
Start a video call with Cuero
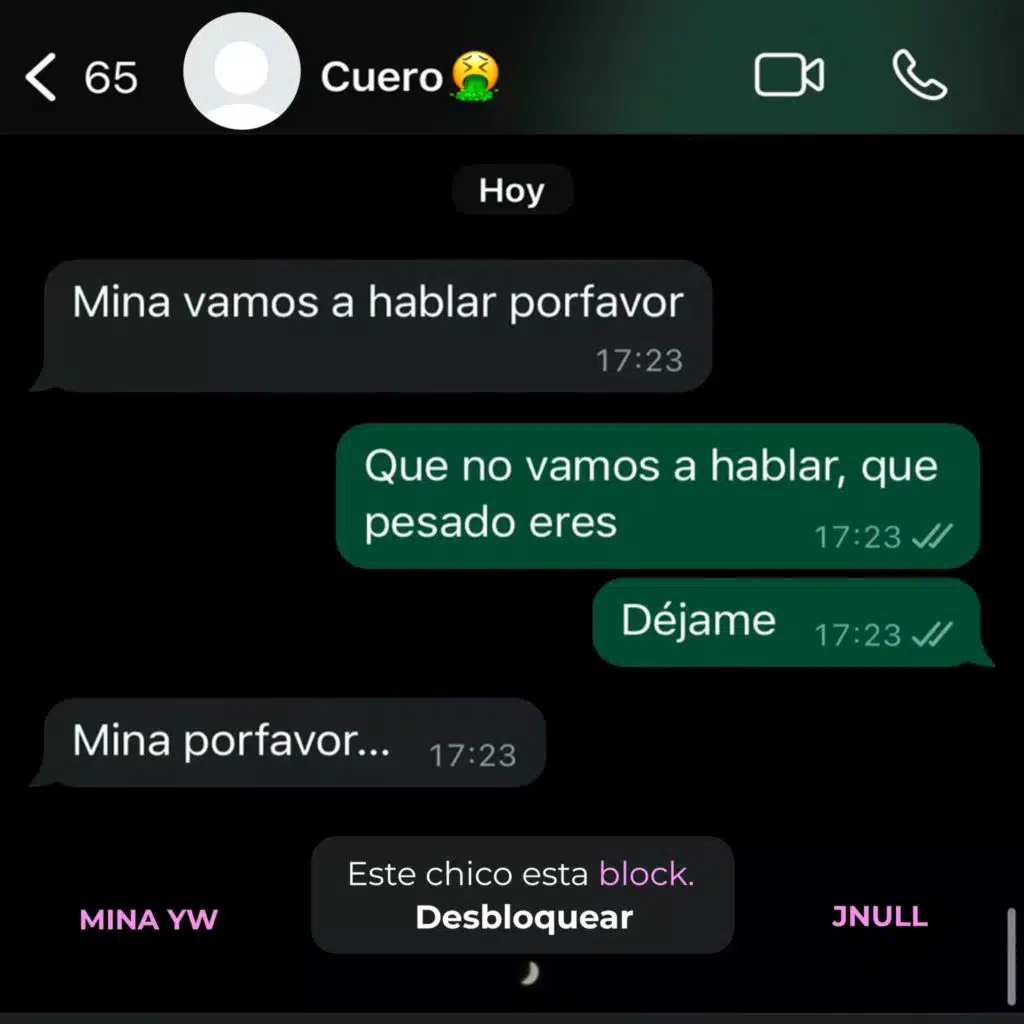789,77
